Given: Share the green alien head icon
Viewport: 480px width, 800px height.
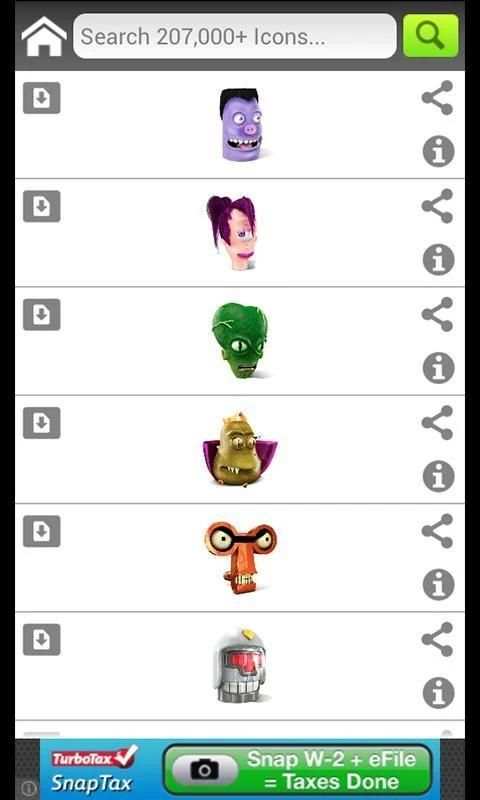Looking at the screenshot, I should pos(438,314).
